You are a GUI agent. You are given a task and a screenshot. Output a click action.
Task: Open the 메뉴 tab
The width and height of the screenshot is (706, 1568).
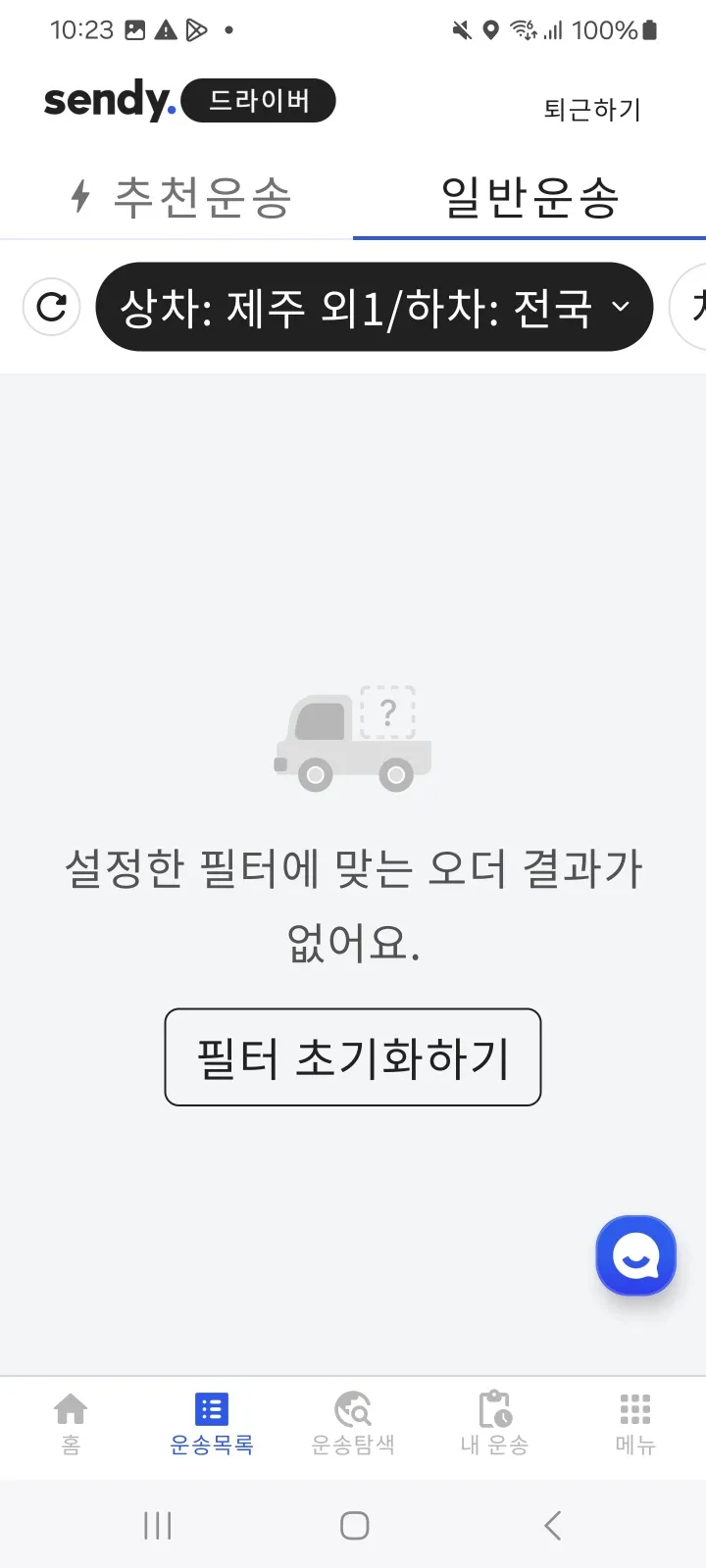point(635,1423)
